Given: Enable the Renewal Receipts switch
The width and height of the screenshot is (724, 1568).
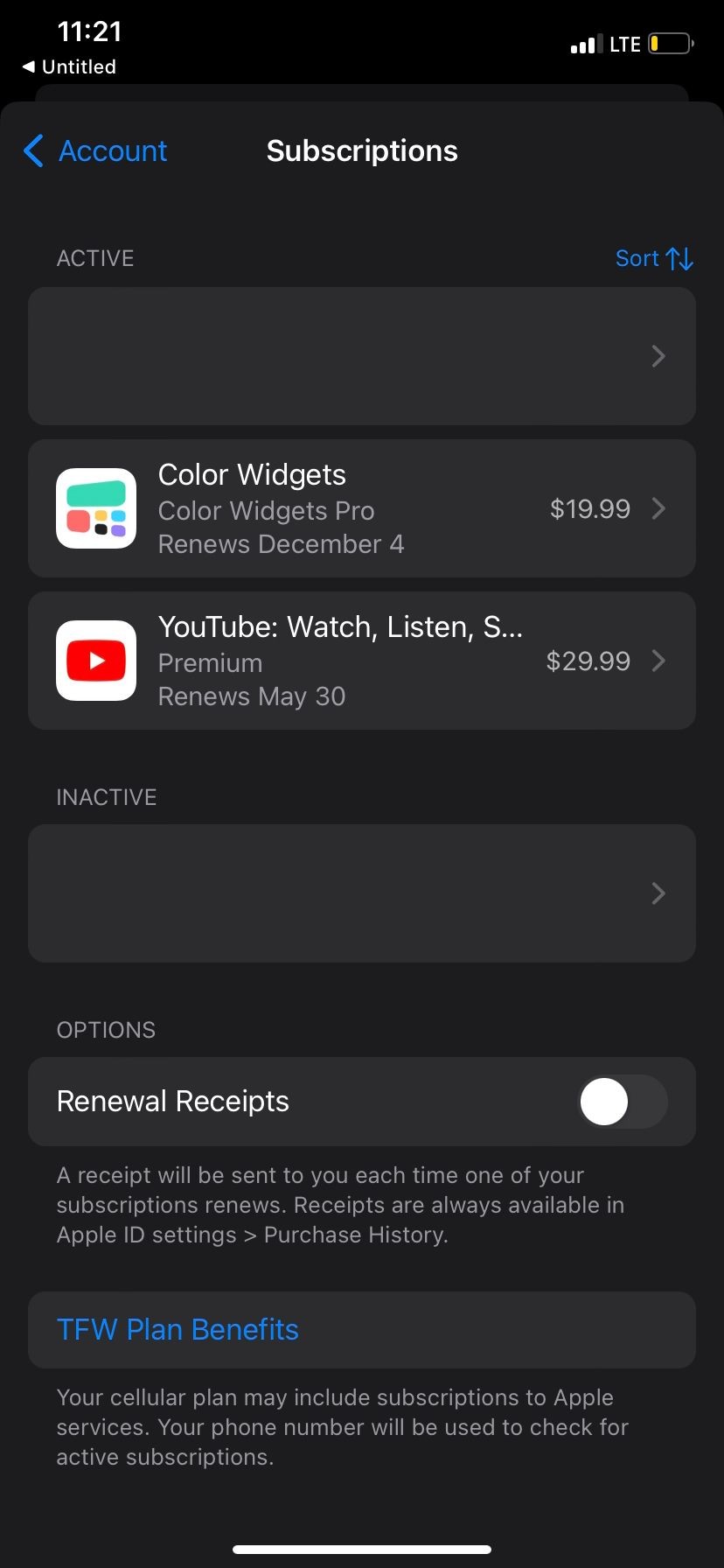Looking at the screenshot, I should 622,1102.
